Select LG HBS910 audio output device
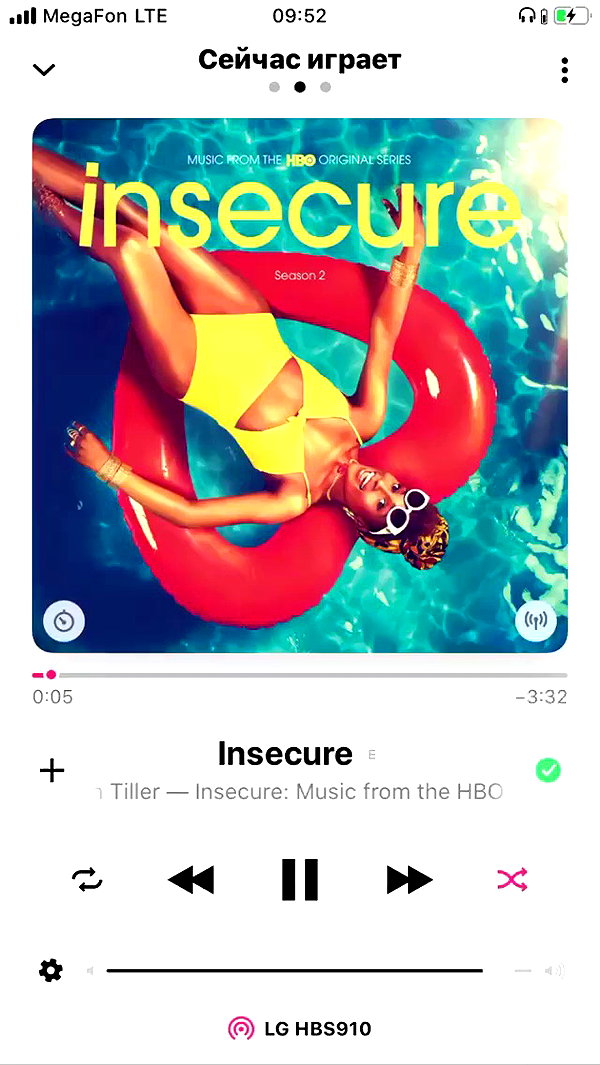The image size is (600, 1065). point(300,1028)
